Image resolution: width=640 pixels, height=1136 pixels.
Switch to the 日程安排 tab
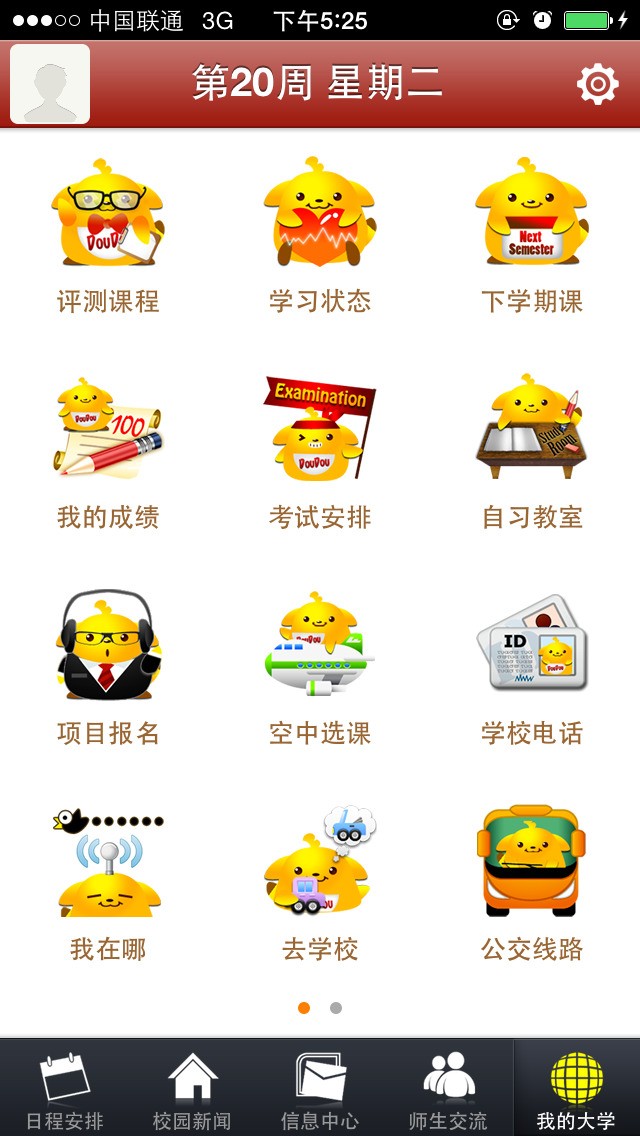pyautogui.click(x=64, y=1089)
